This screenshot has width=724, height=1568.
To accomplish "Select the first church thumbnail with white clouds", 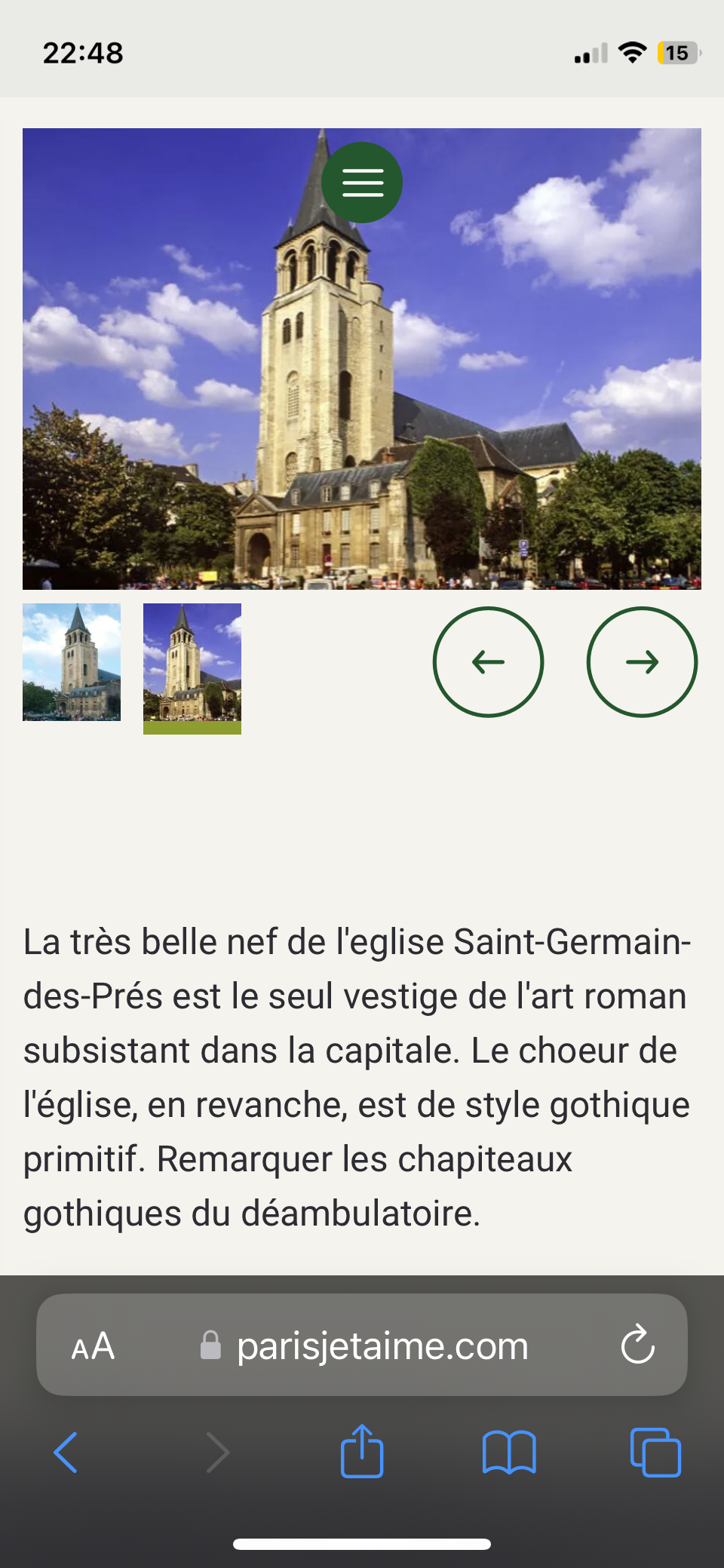I will 72,662.
